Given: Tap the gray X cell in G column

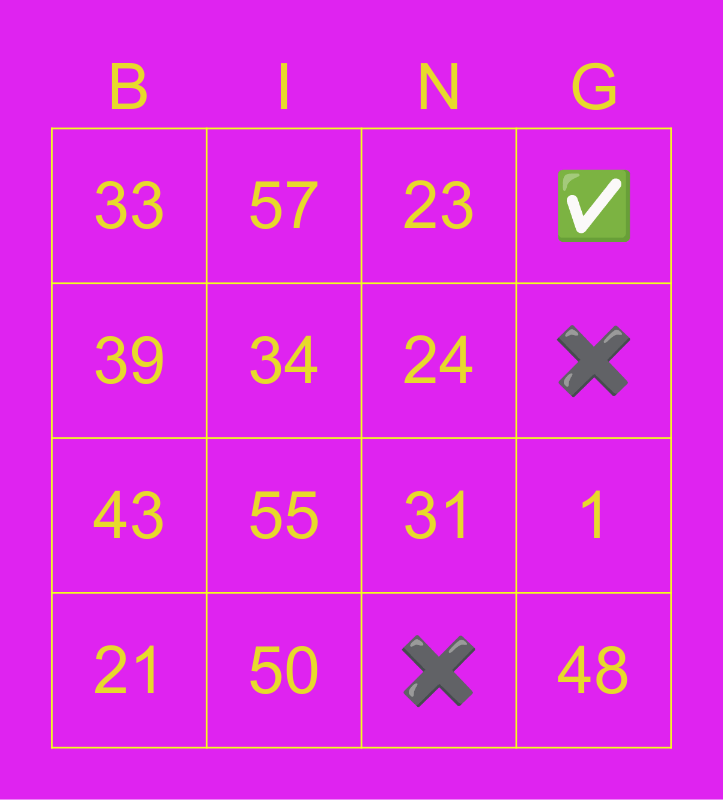Looking at the screenshot, I should click(594, 360).
